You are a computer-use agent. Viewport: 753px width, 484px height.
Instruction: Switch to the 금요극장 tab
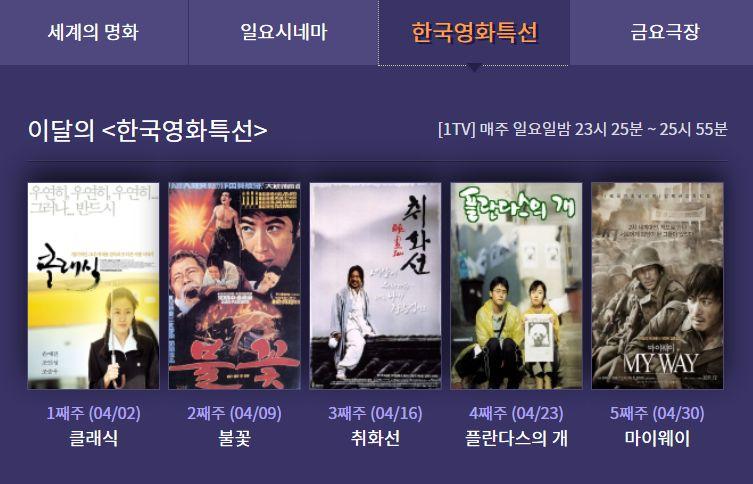[x=664, y=32]
